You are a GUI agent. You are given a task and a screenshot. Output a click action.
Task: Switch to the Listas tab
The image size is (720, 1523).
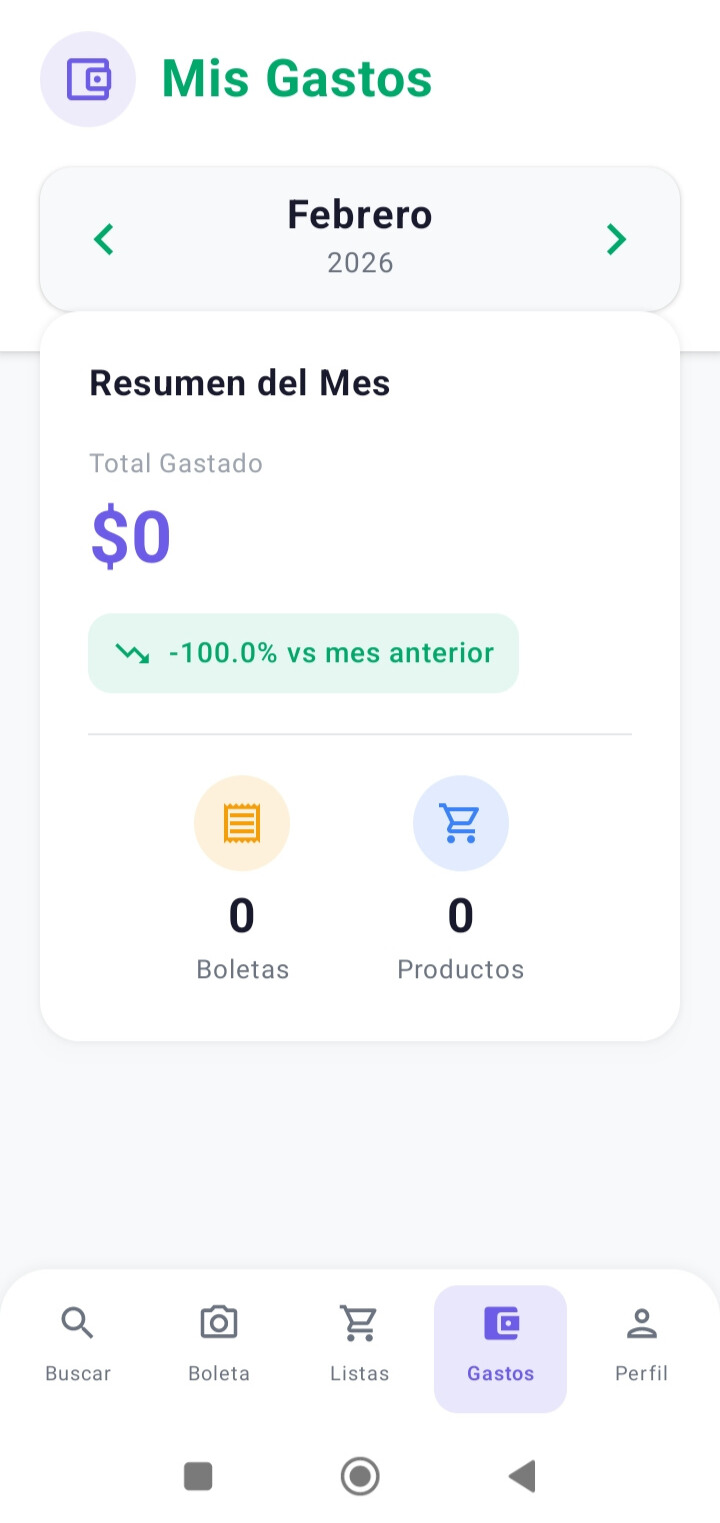(360, 1344)
